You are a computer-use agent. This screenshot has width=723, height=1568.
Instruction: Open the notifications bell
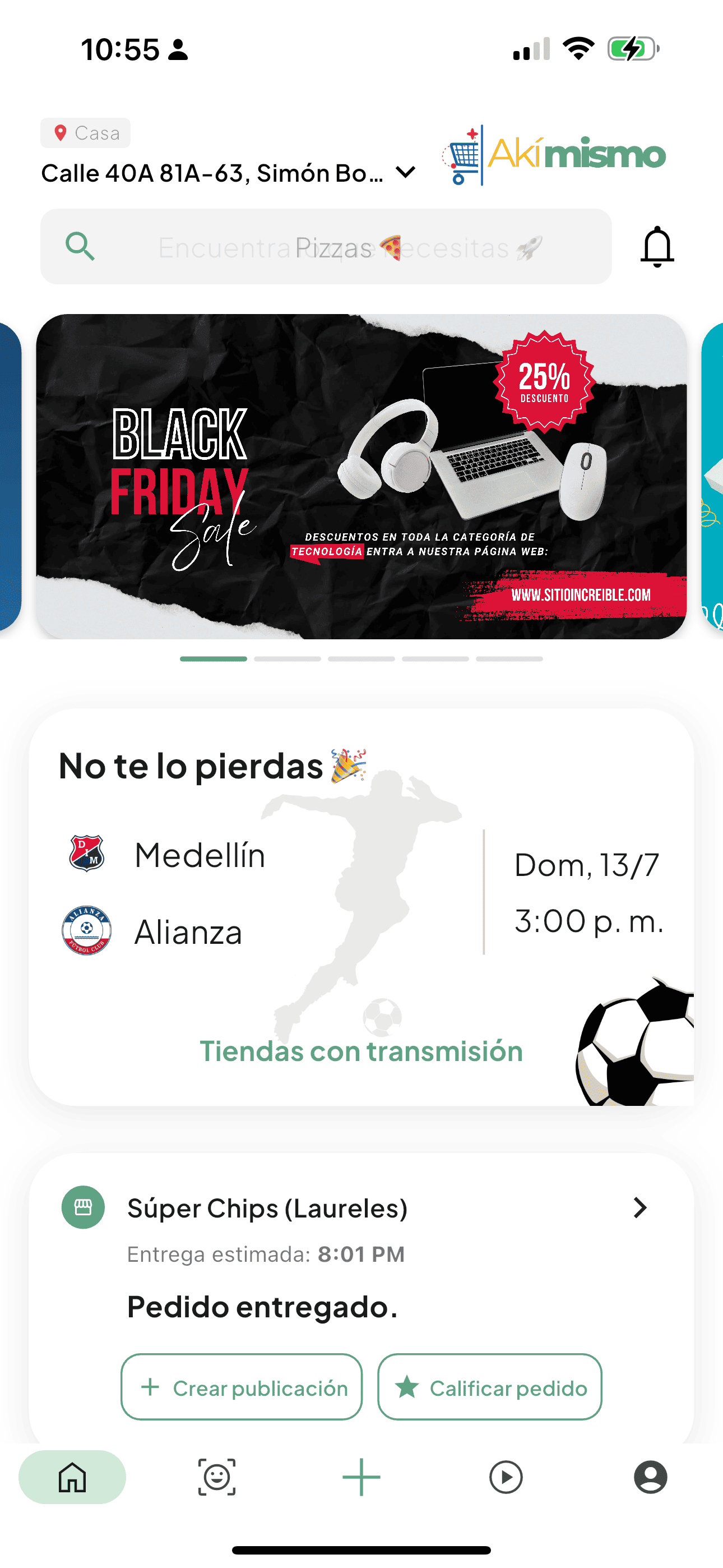[657, 247]
